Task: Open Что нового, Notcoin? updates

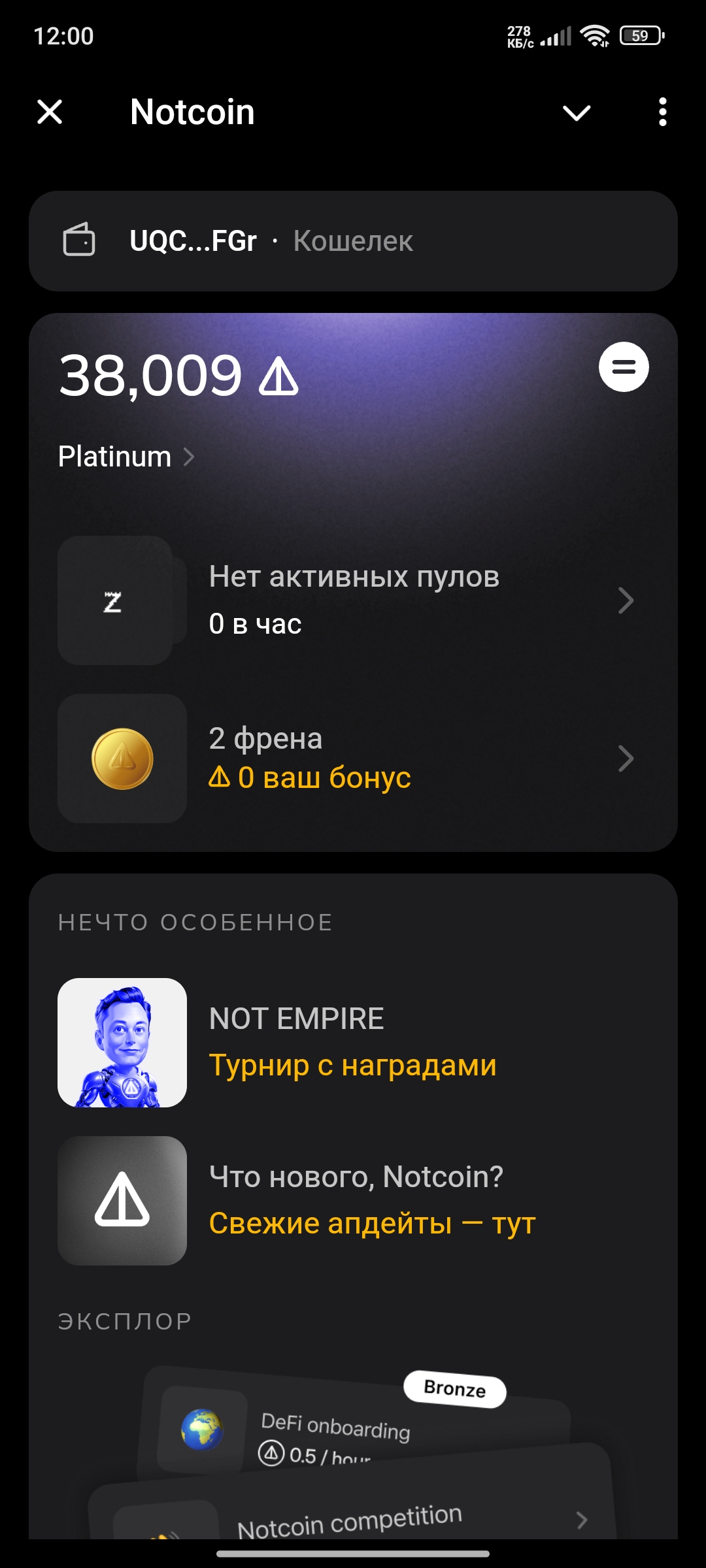Action: (x=353, y=1200)
